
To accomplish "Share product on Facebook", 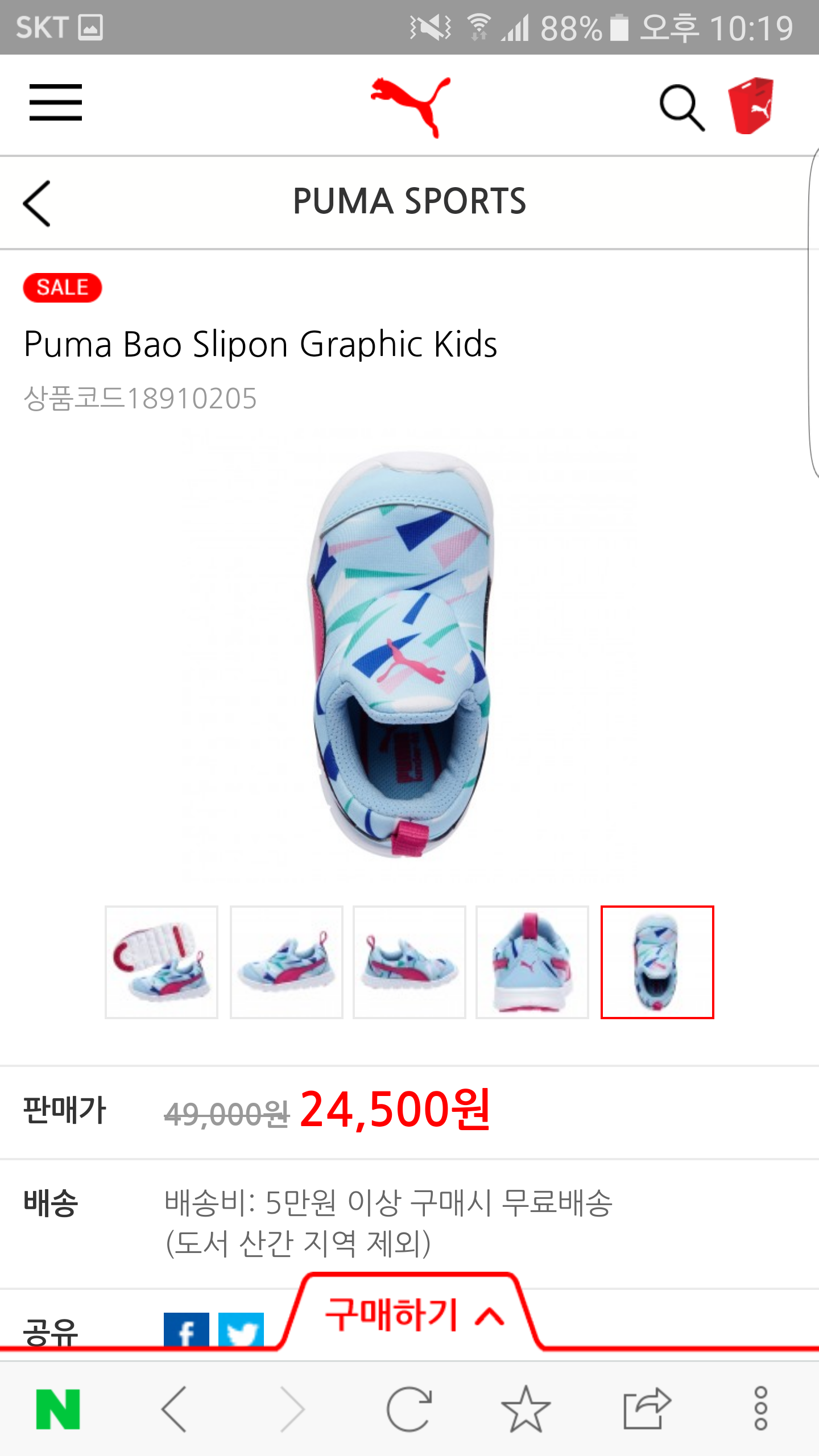I will click(x=186, y=1330).
